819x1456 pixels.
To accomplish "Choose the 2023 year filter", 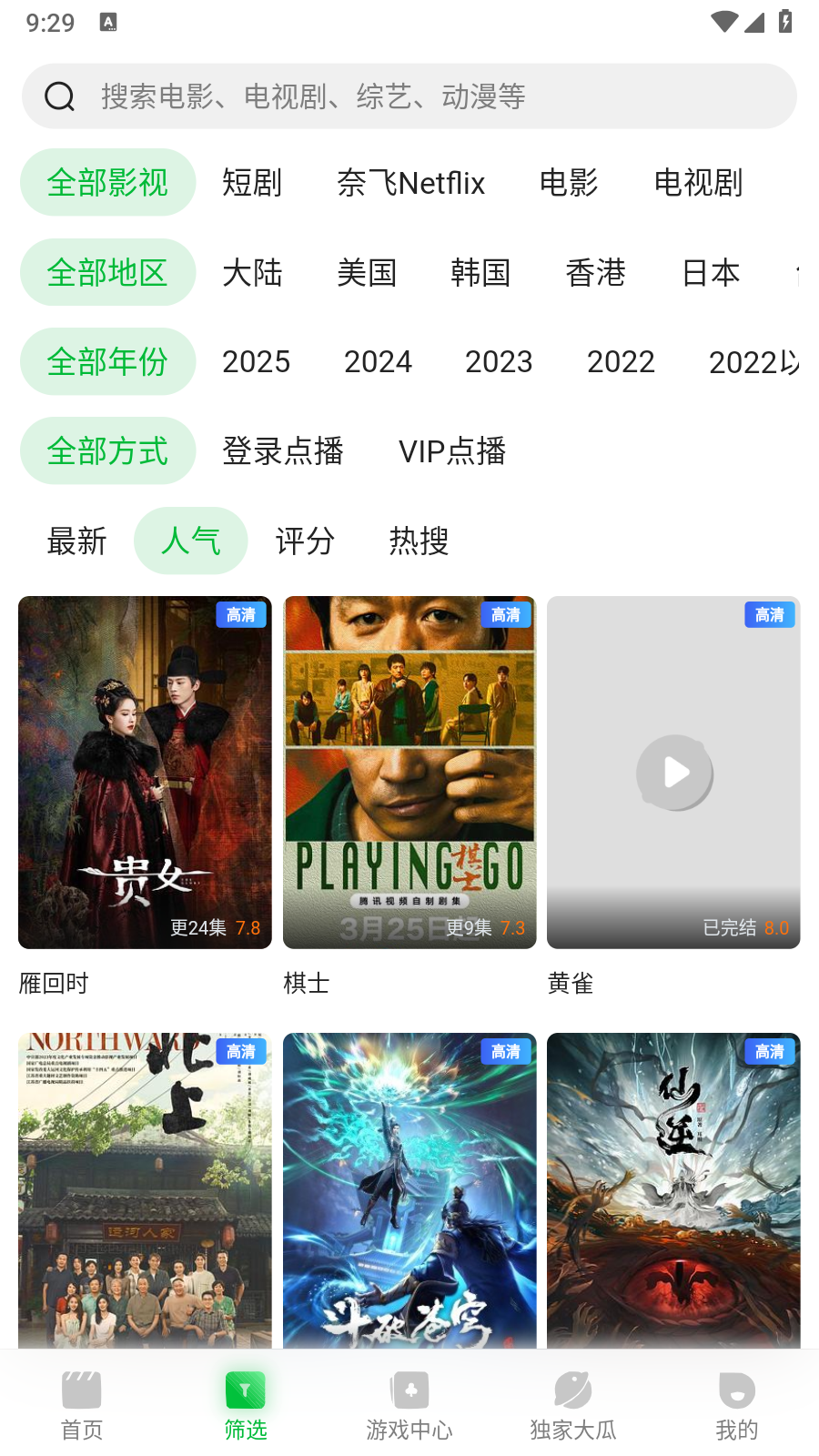I will (x=499, y=361).
